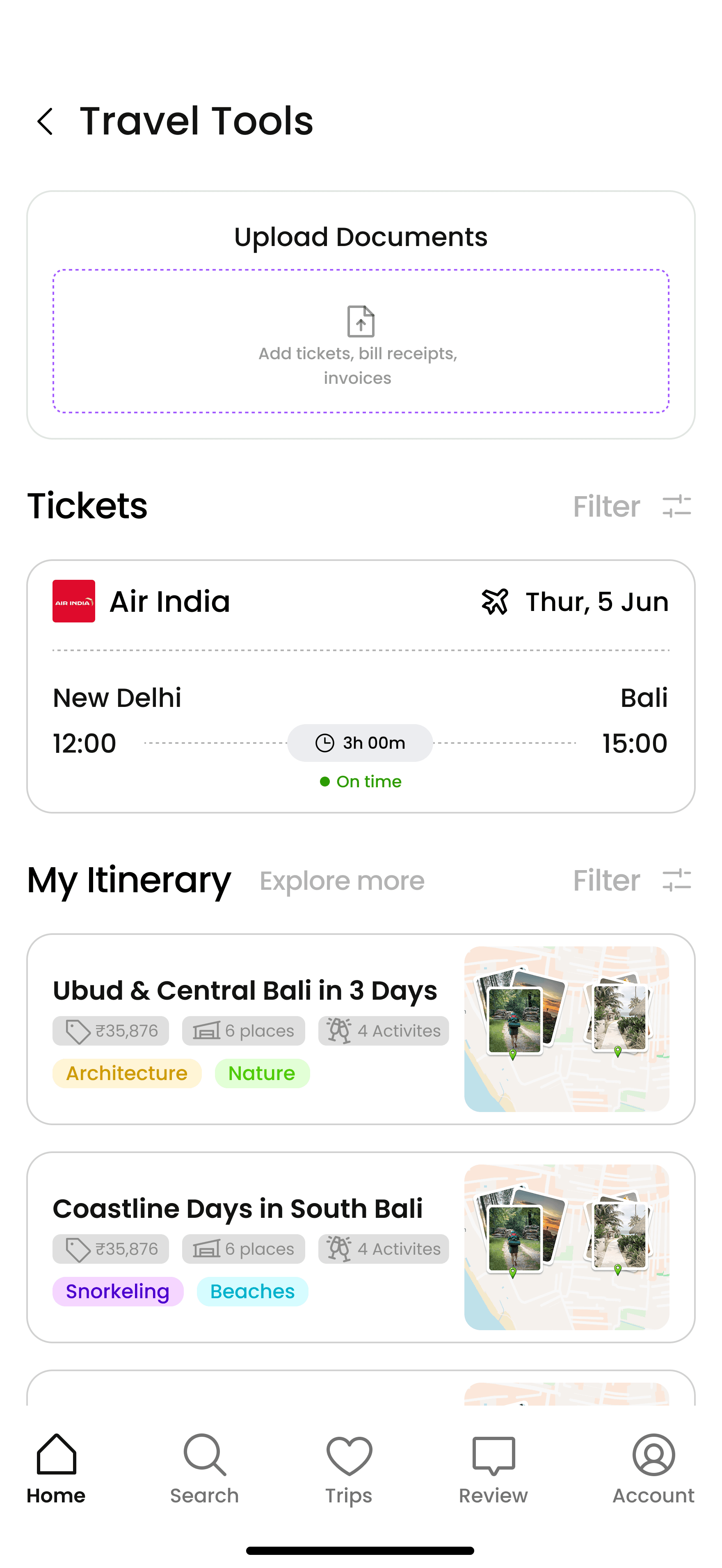Open Coastline Days in South Bali itinerary
The height and width of the screenshot is (1568, 722).
pyautogui.click(x=238, y=1209)
